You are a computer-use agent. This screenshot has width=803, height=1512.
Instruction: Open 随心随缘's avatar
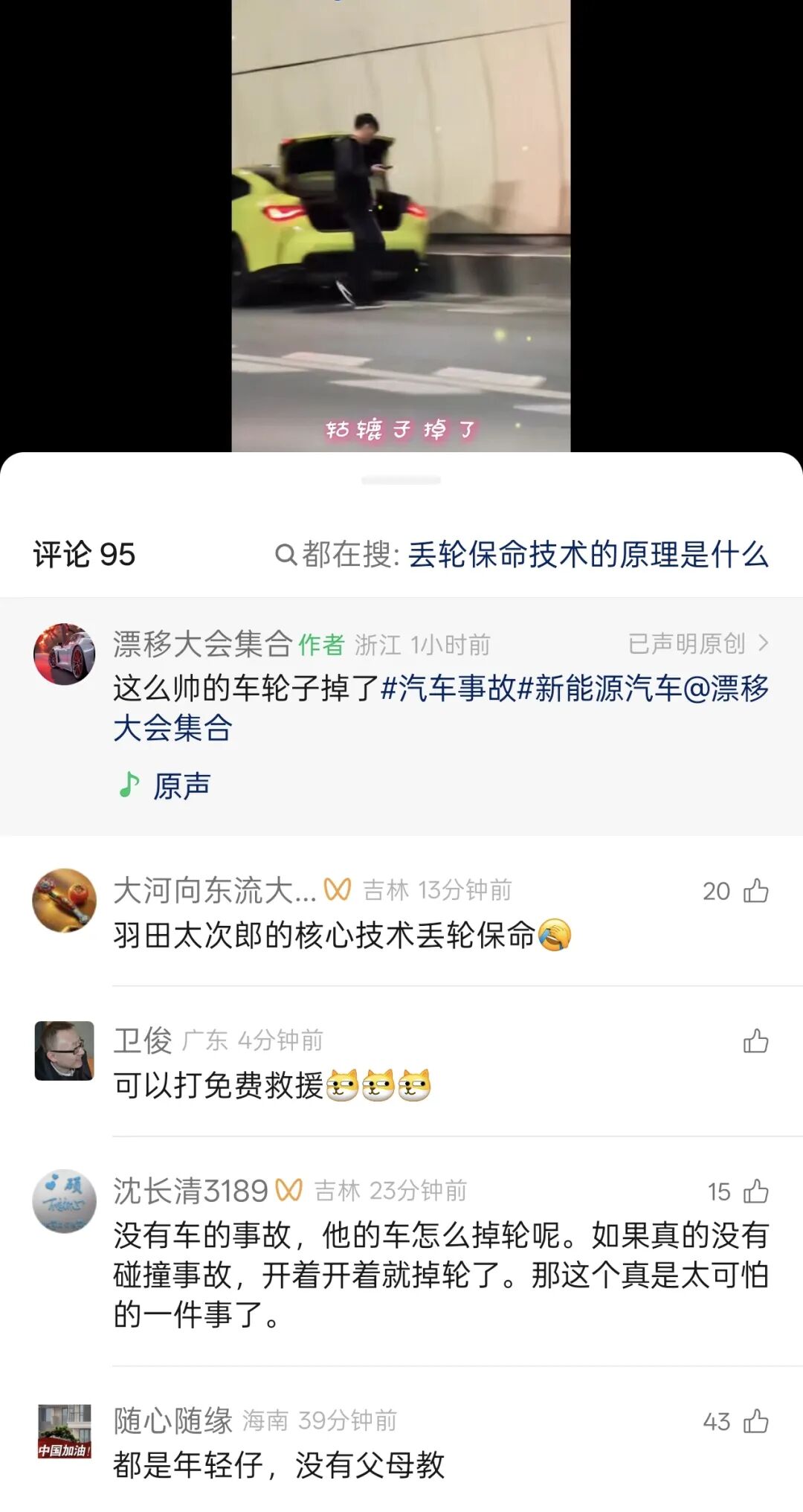pos(64,1431)
